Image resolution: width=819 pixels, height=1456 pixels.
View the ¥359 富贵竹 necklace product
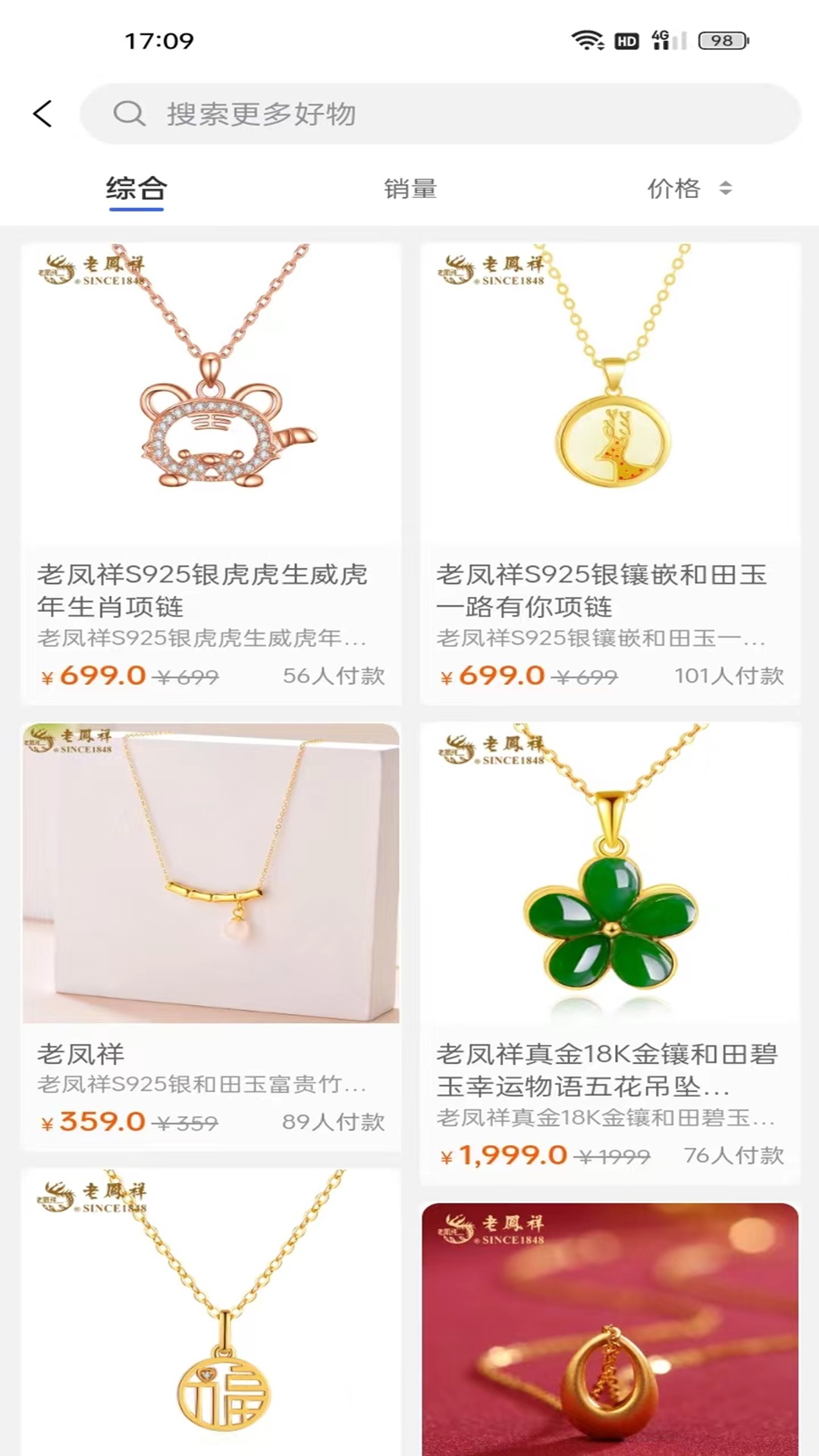(211, 933)
